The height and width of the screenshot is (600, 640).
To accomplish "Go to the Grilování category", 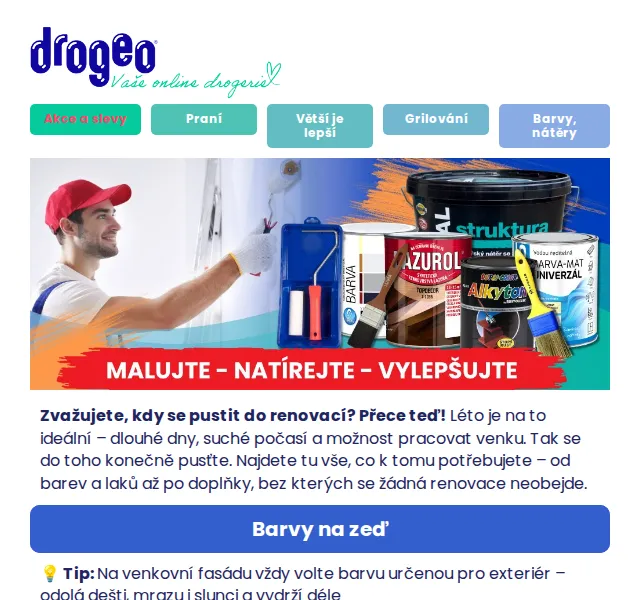I will (x=436, y=119).
